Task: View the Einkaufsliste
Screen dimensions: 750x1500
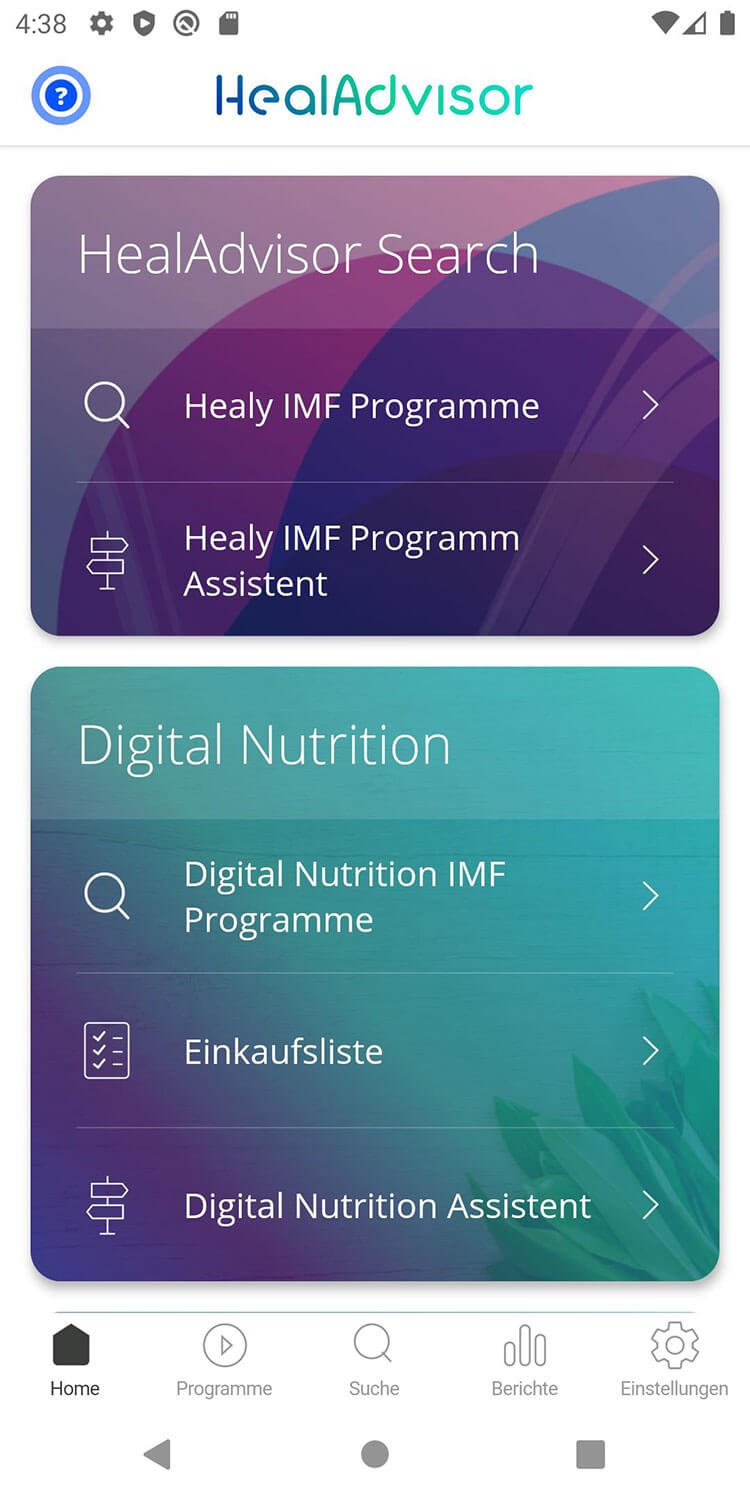Action: click(x=374, y=1051)
